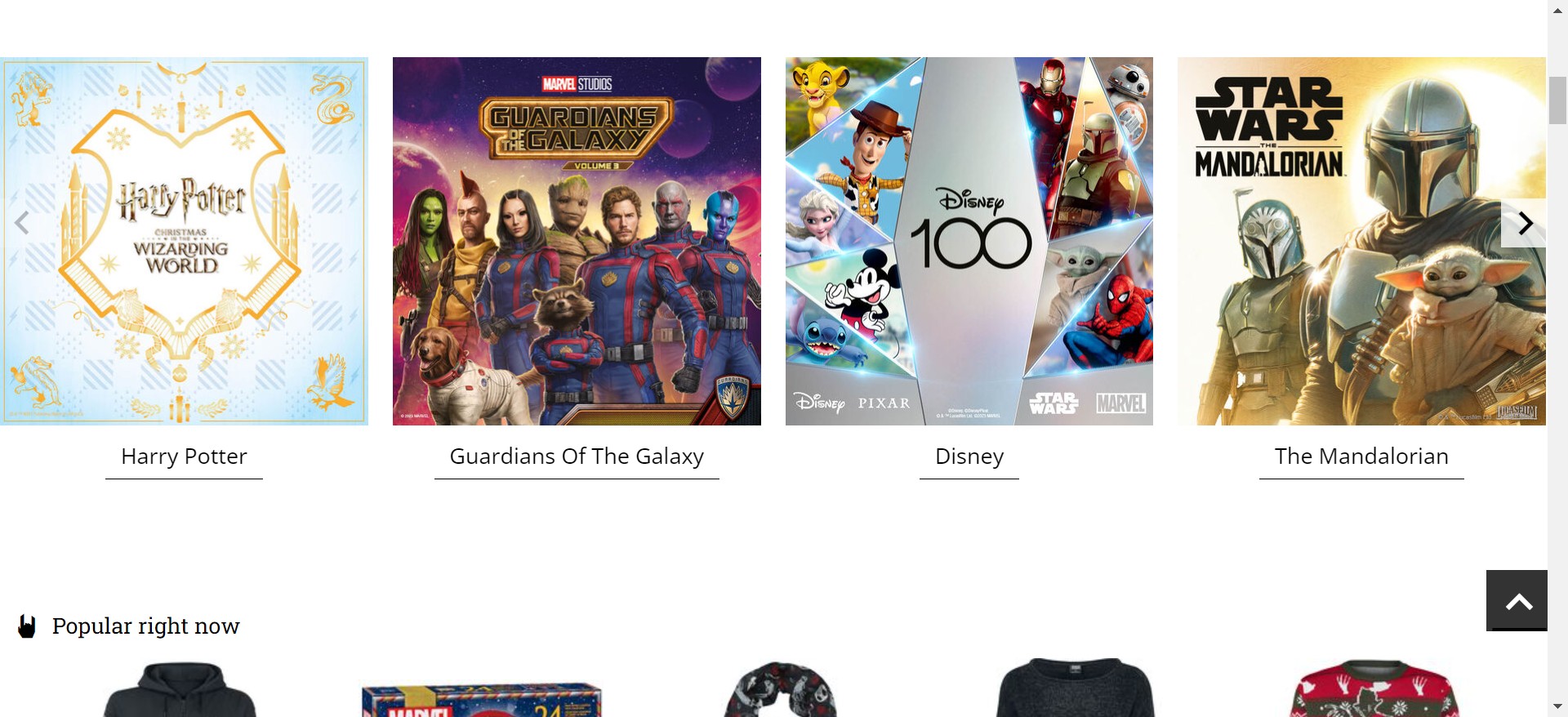Open the Guardians of the Galaxy tile
This screenshot has width=1568, height=717.
click(577, 241)
